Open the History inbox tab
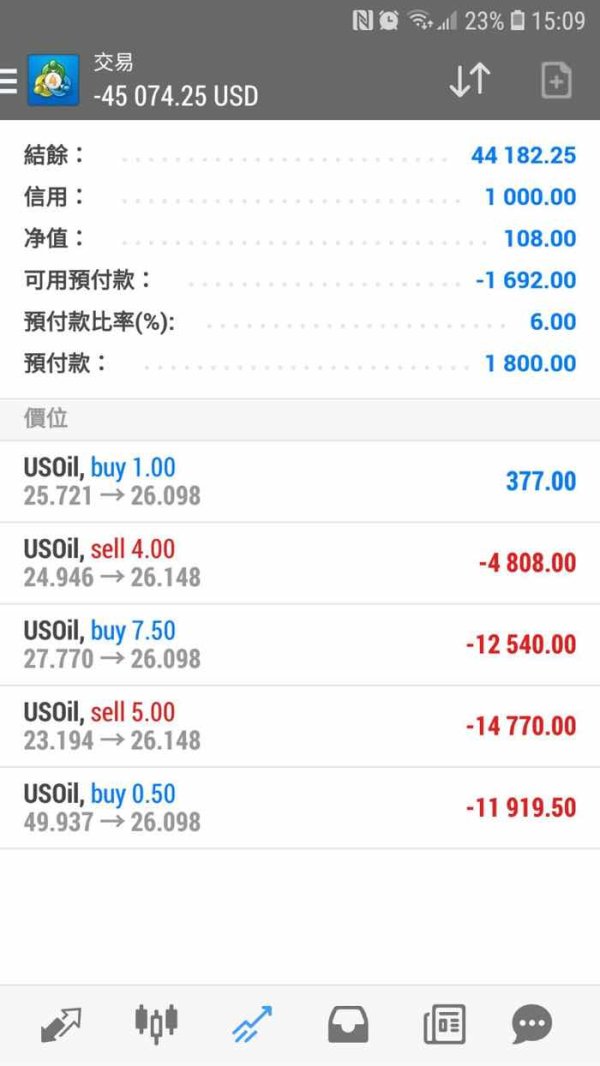Image resolution: width=600 pixels, height=1066 pixels. pyautogui.click(x=348, y=1025)
